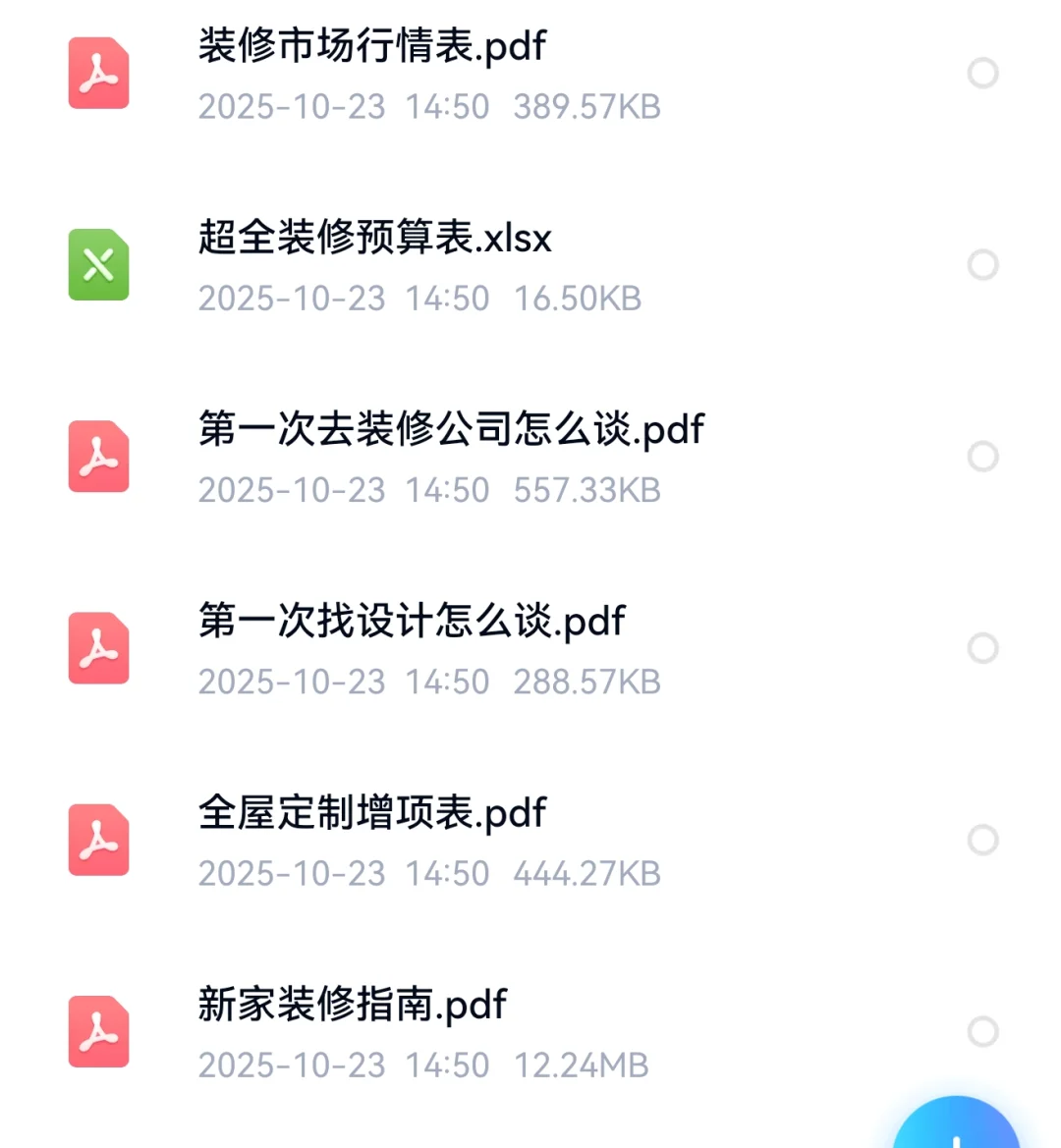Select the circle next to 全屋定制增项表.pdf

click(x=983, y=840)
